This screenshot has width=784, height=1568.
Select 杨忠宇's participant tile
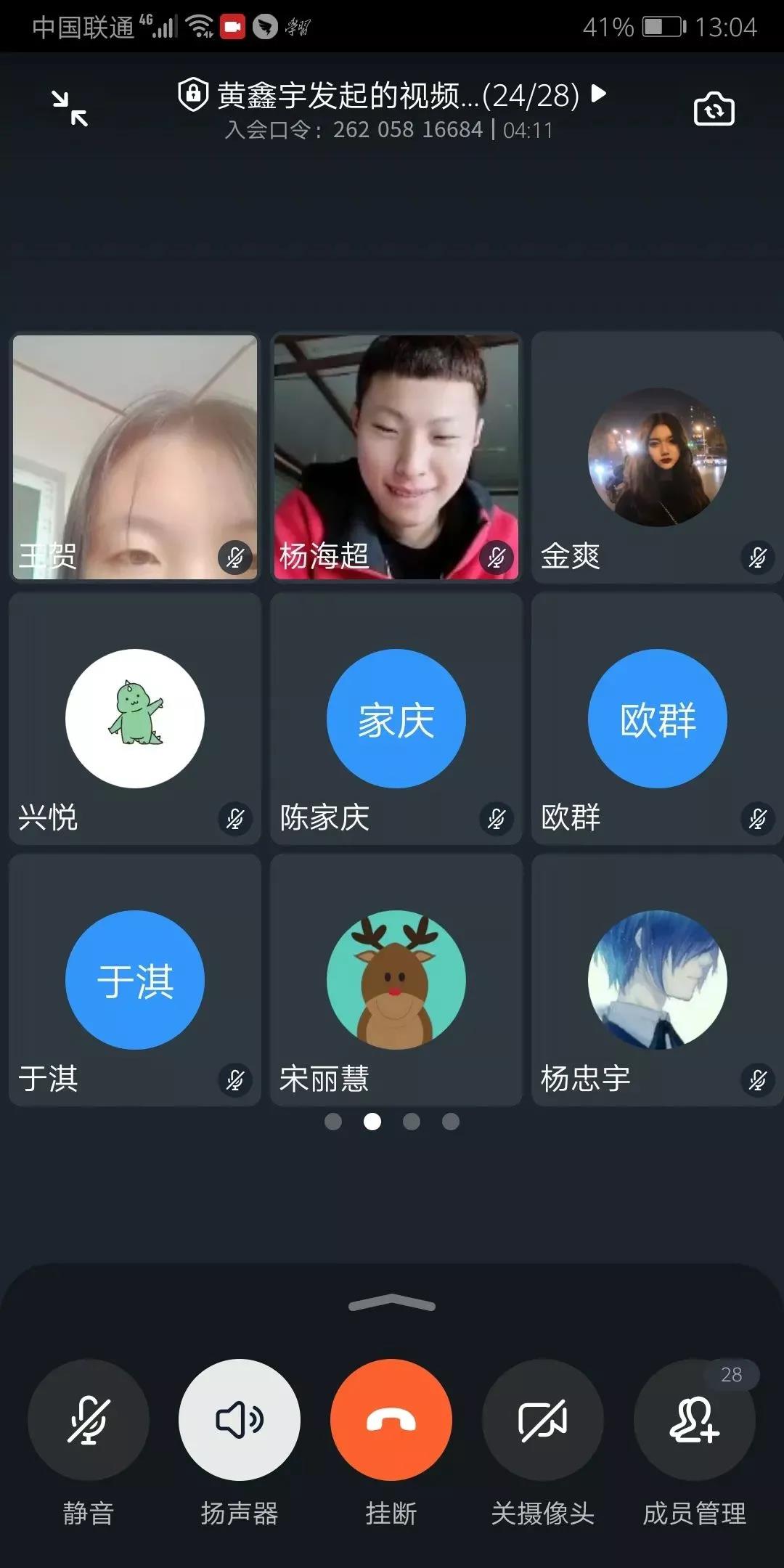[x=658, y=980]
